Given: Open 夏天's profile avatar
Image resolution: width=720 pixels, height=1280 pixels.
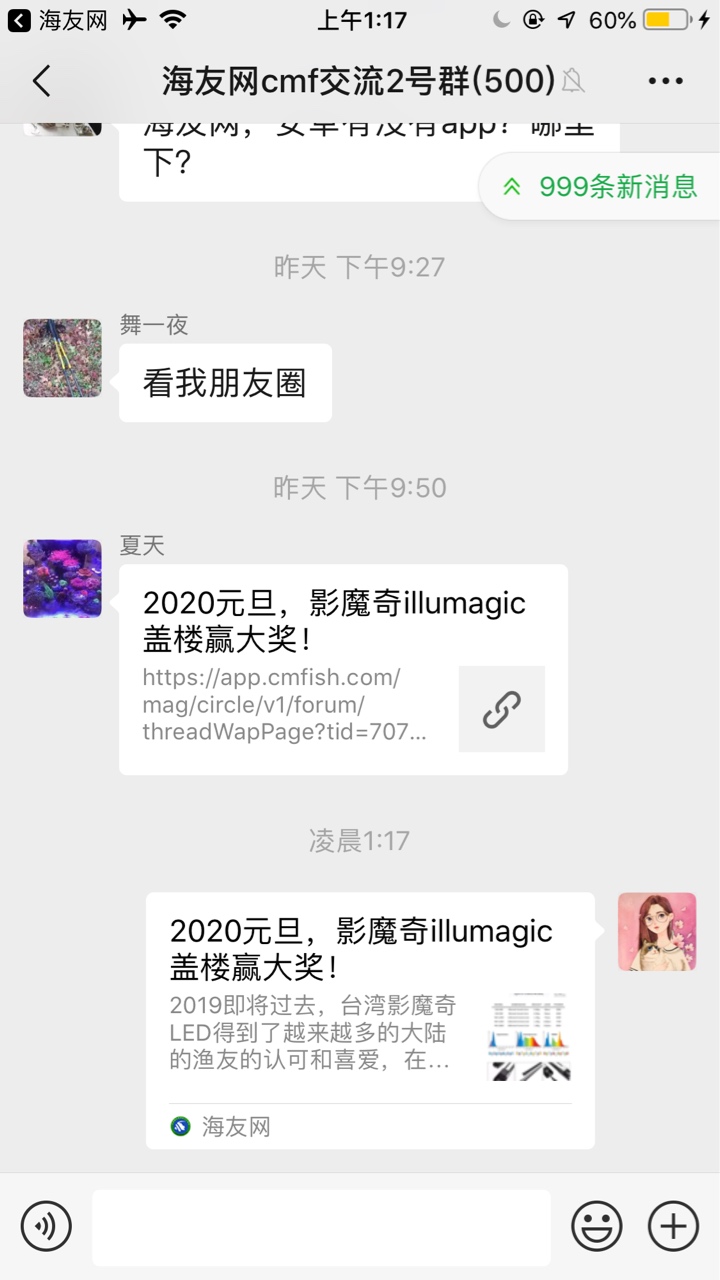Looking at the screenshot, I should pyautogui.click(x=62, y=578).
